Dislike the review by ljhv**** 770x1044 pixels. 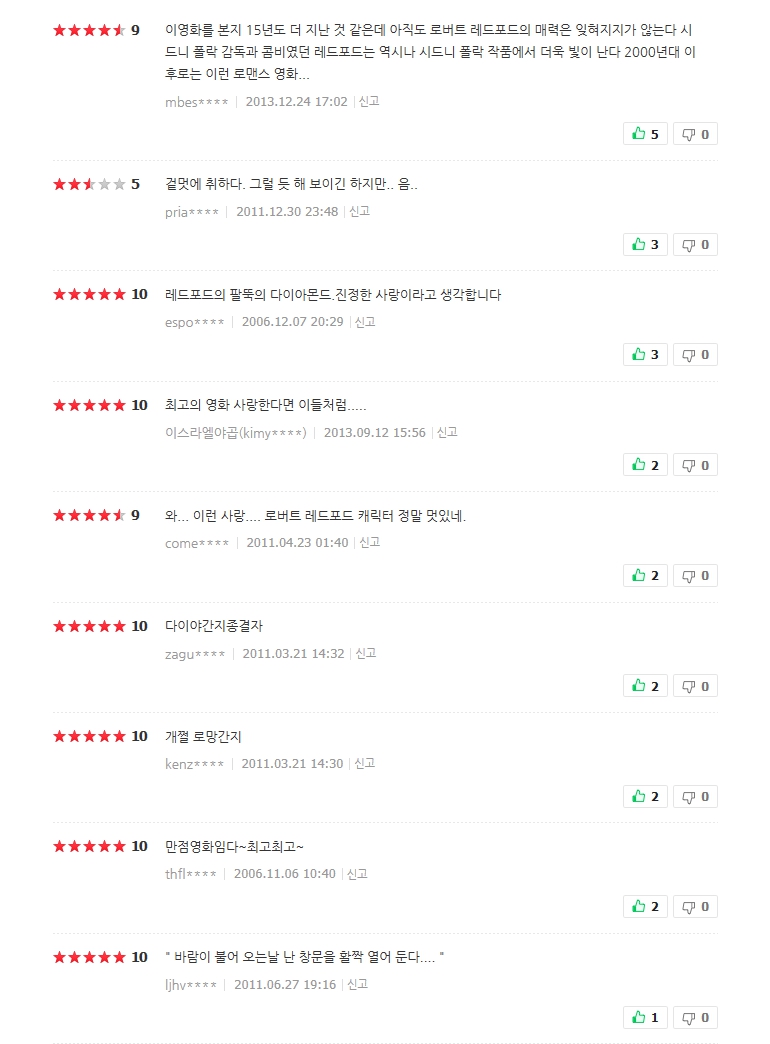click(x=695, y=1017)
